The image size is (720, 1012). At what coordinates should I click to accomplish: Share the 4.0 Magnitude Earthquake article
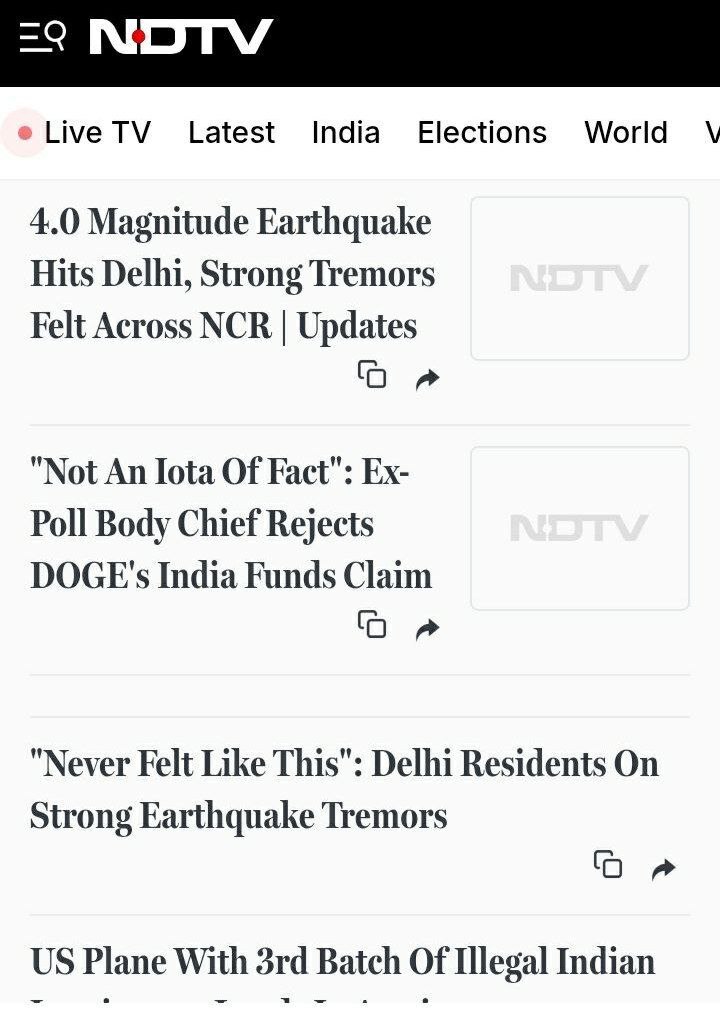(x=428, y=378)
